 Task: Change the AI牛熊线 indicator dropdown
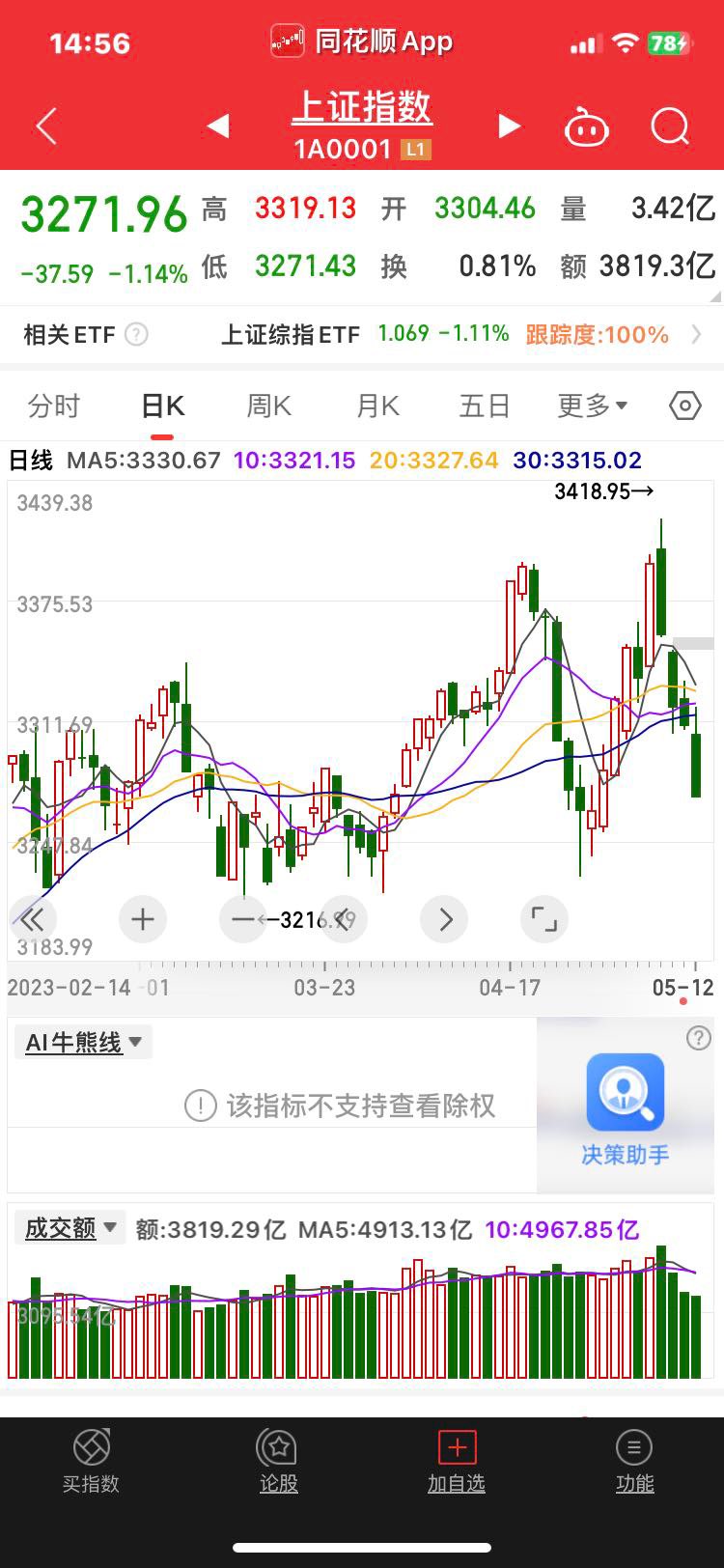point(83,1042)
